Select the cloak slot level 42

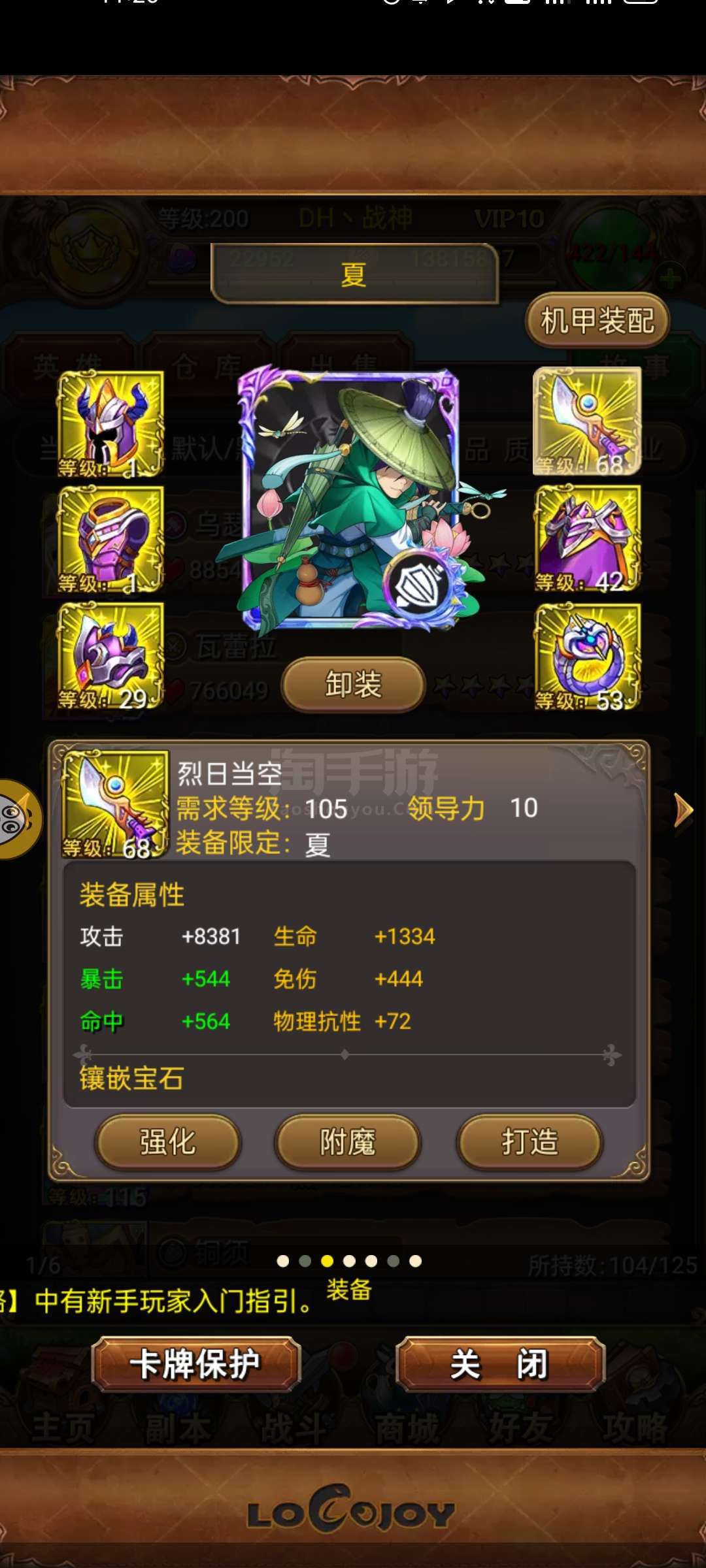(x=587, y=539)
